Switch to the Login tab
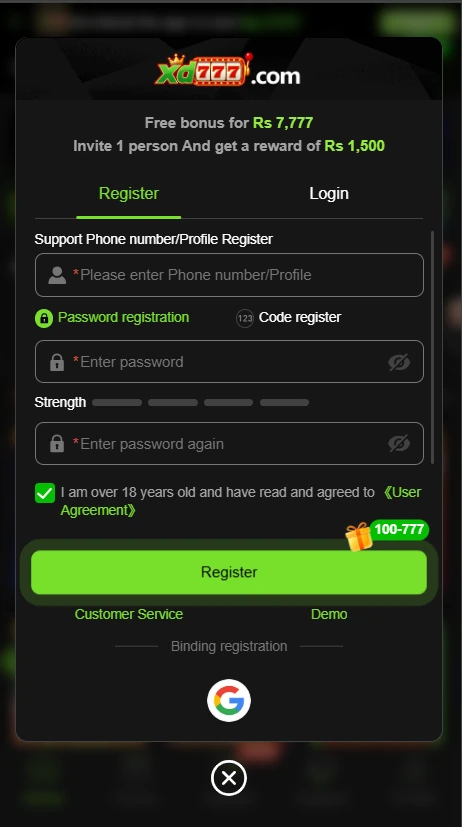 pyautogui.click(x=329, y=194)
